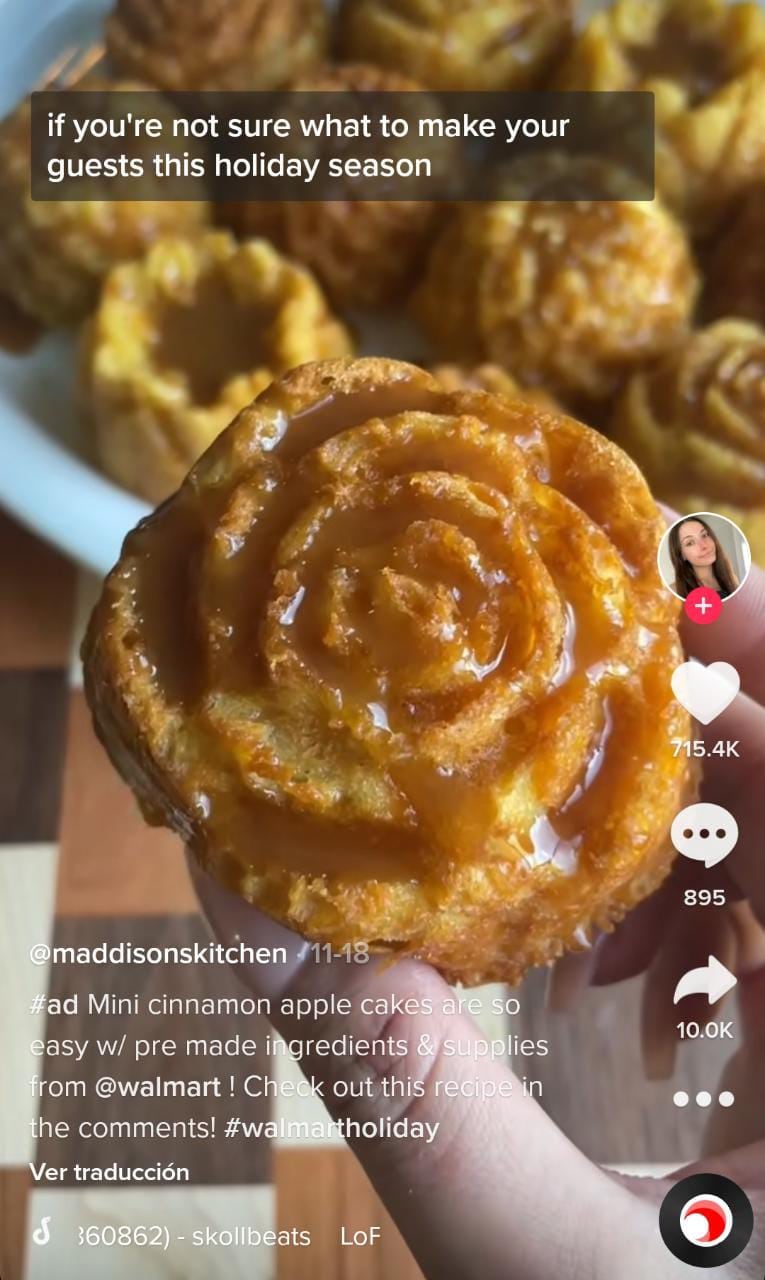Open the spinning sound disc
Image resolution: width=765 pixels, height=1280 pixels.
tap(706, 1221)
